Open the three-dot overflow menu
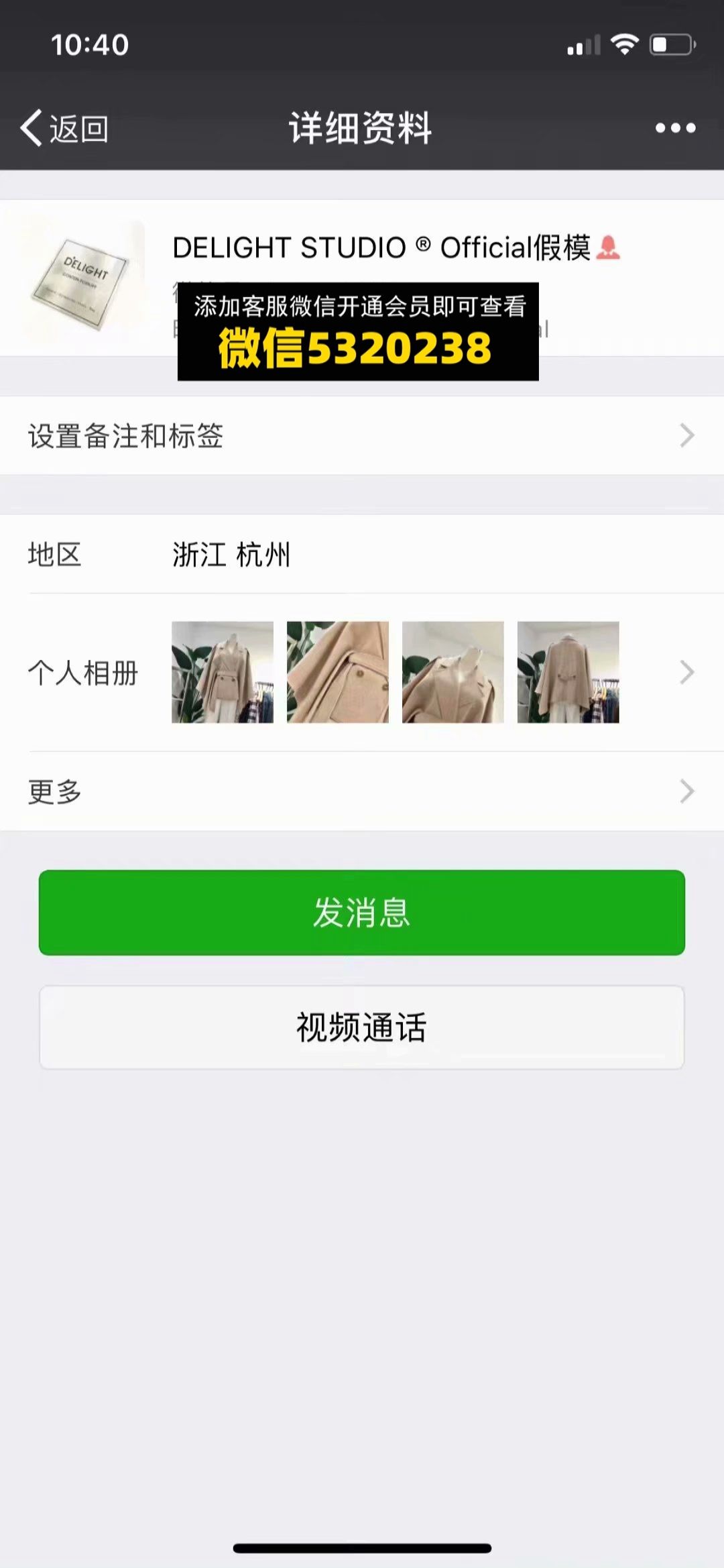This screenshot has height=1568, width=724. [675, 128]
